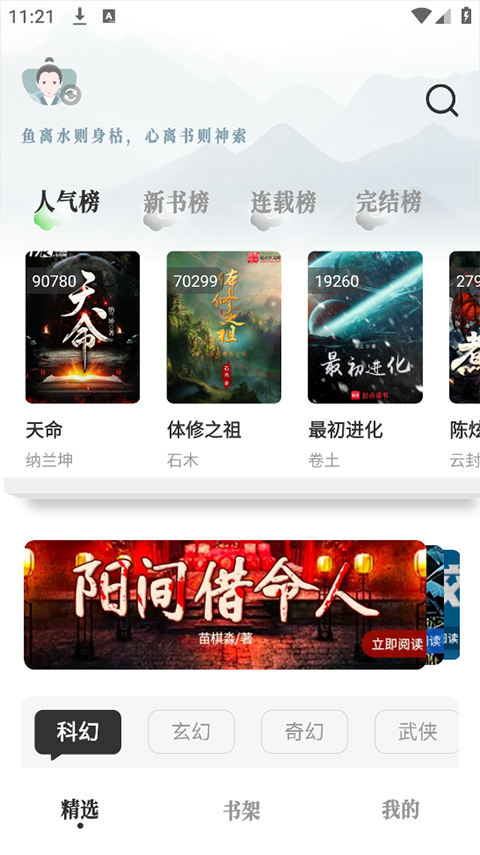
Task: Select the 人气榜 ranking tab
Action: click(x=66, y=204)
